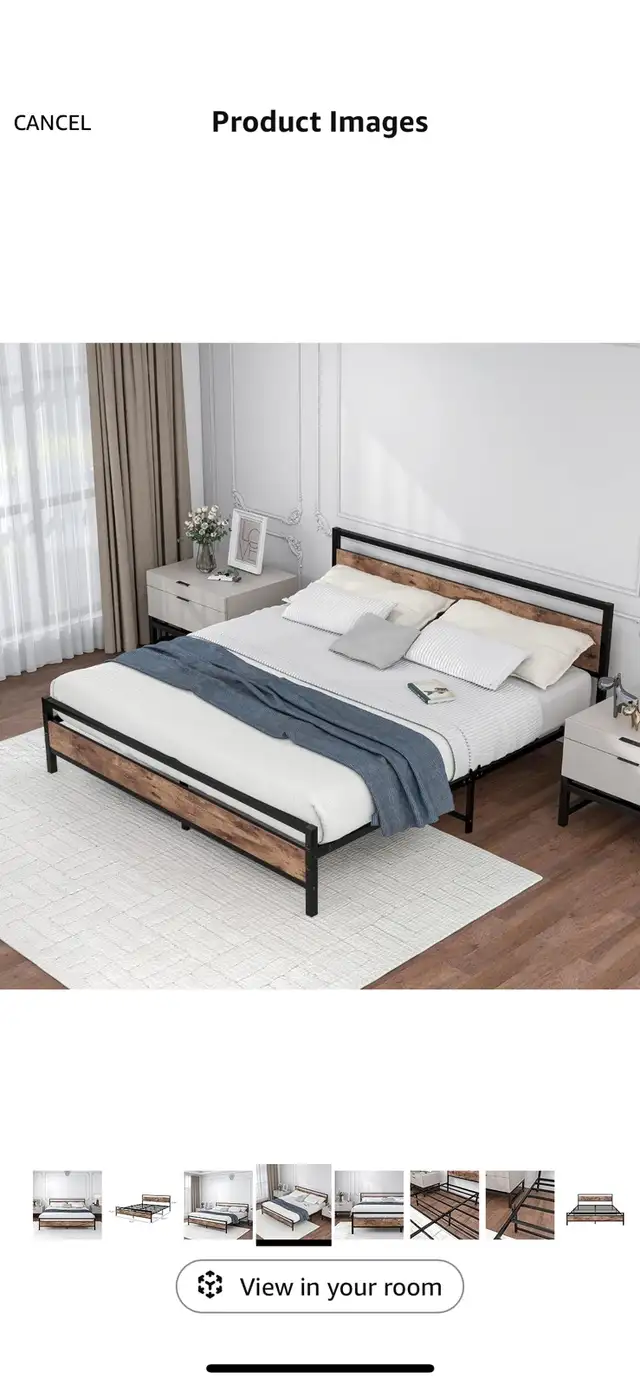Viewport: 640px width, 1386px height.
Task: Select the third thumbnail of bed by window
Action: (218, 1205)
